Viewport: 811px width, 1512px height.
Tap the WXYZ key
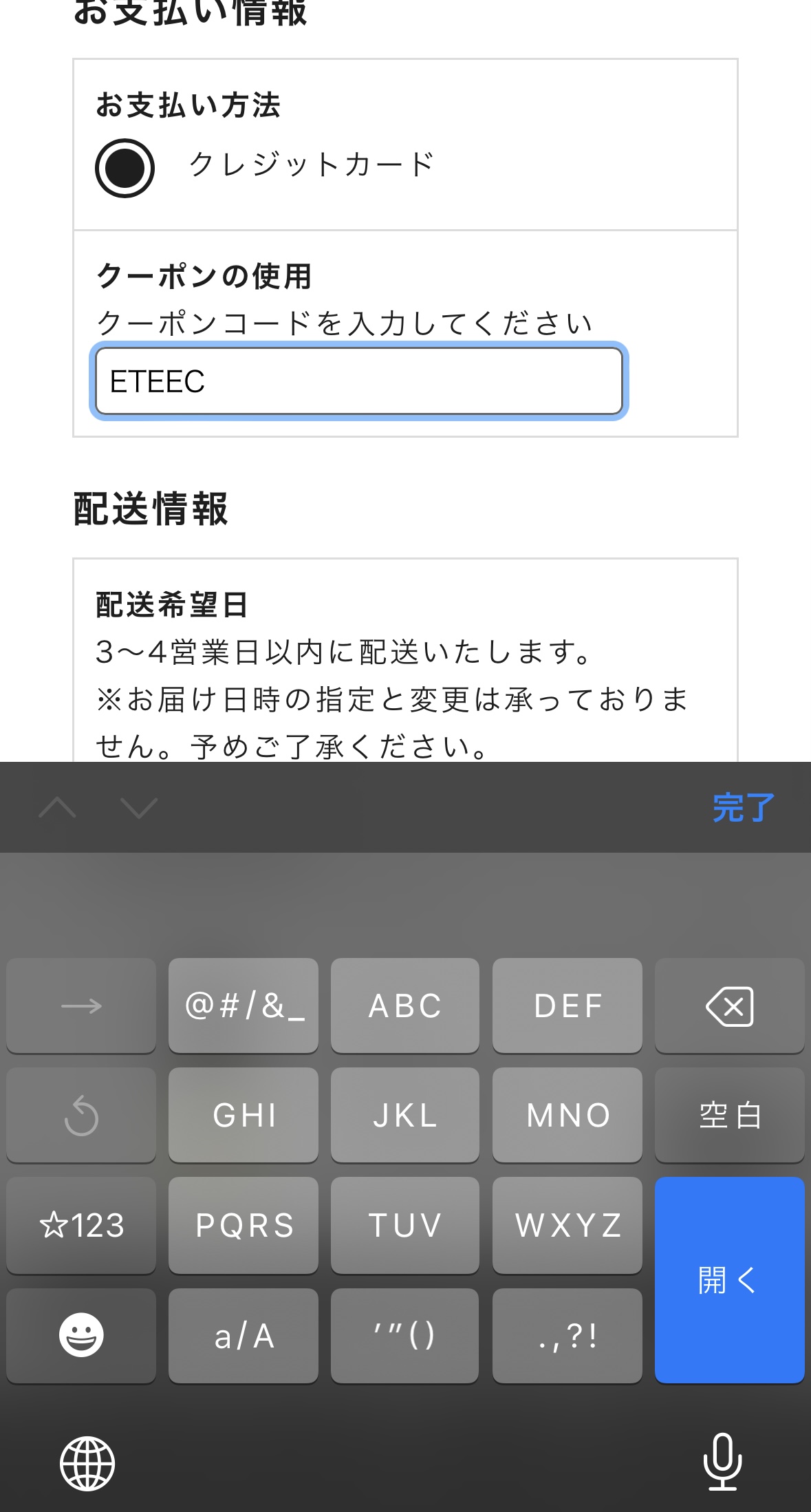pyautogui.click(x=567, y=1225)
